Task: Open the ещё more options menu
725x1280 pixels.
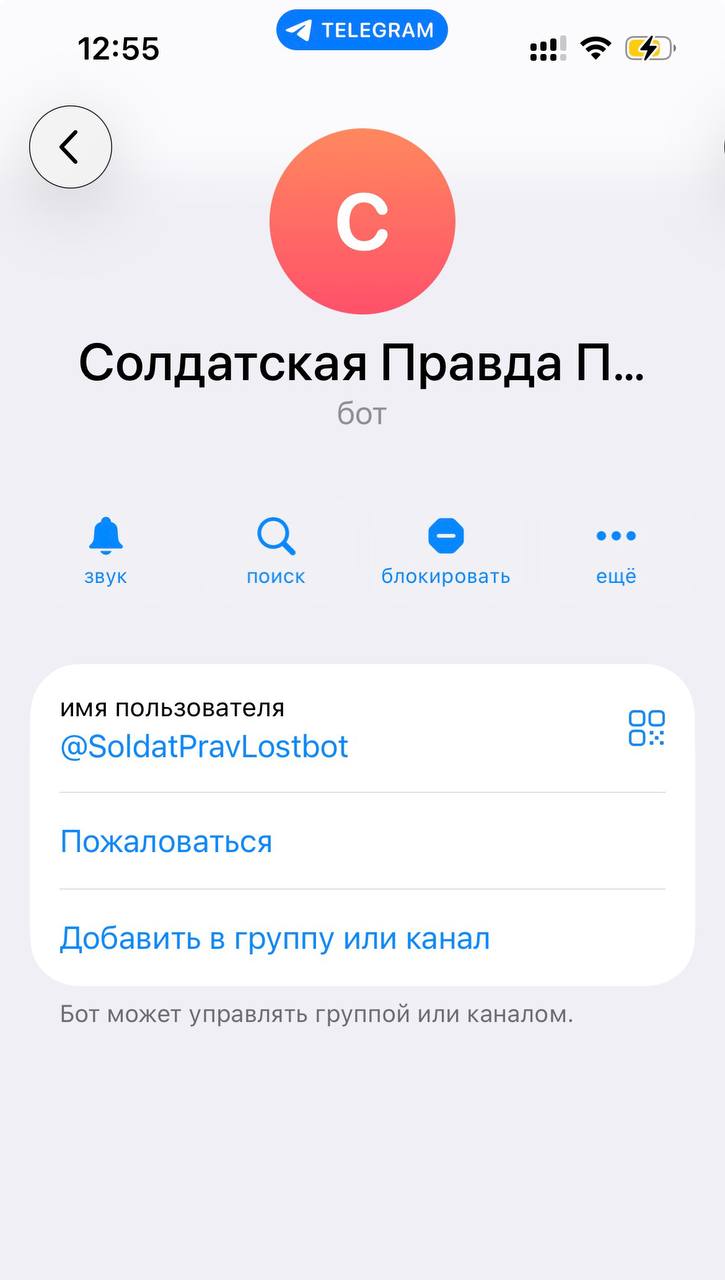Action: [x=616, y=550]
